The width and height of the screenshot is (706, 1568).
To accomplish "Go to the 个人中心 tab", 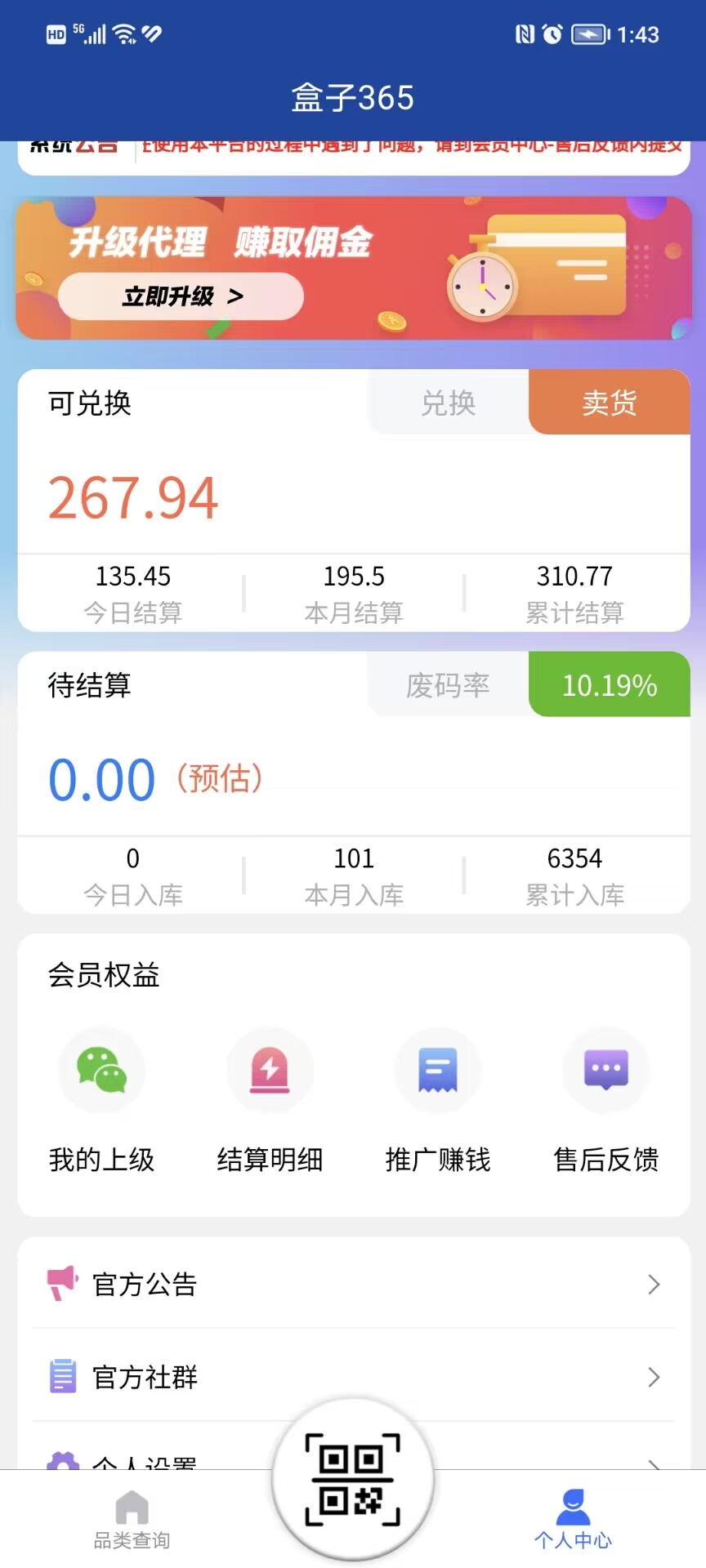I will click(573, 1521).
